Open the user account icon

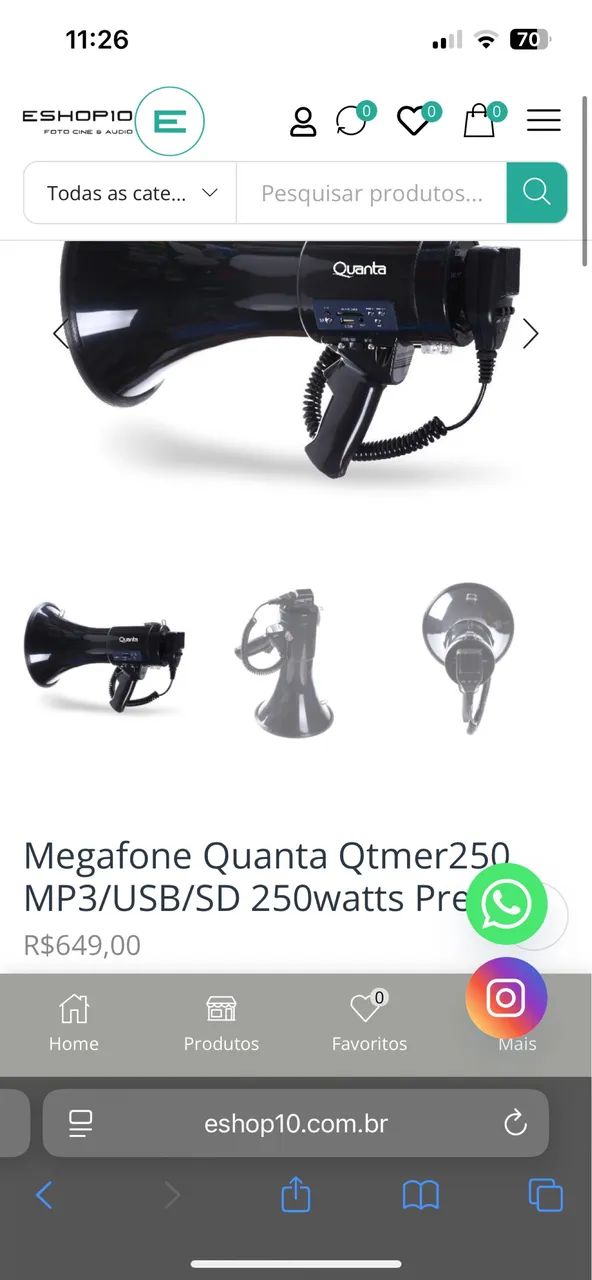[303, 122]
